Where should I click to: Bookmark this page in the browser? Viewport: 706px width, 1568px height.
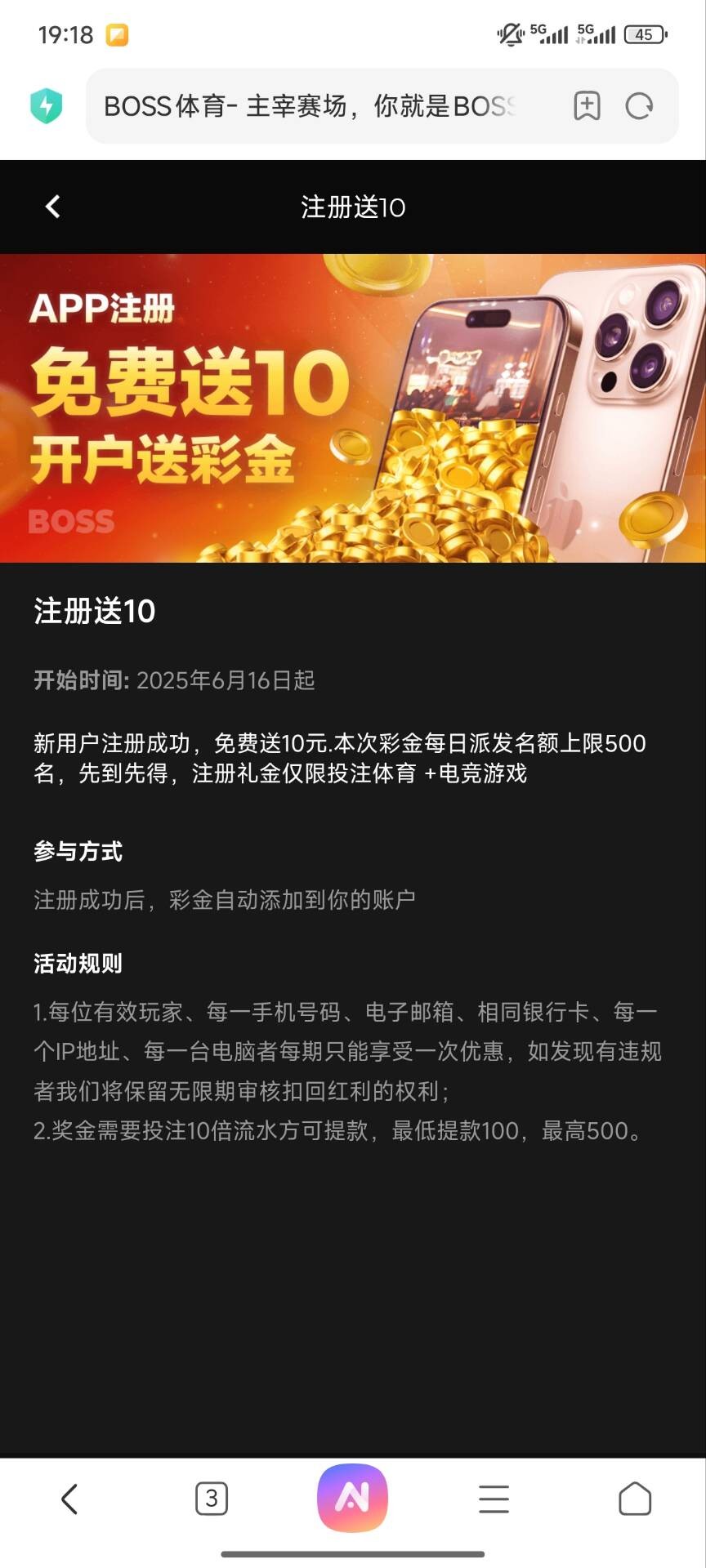click(587, 106)
